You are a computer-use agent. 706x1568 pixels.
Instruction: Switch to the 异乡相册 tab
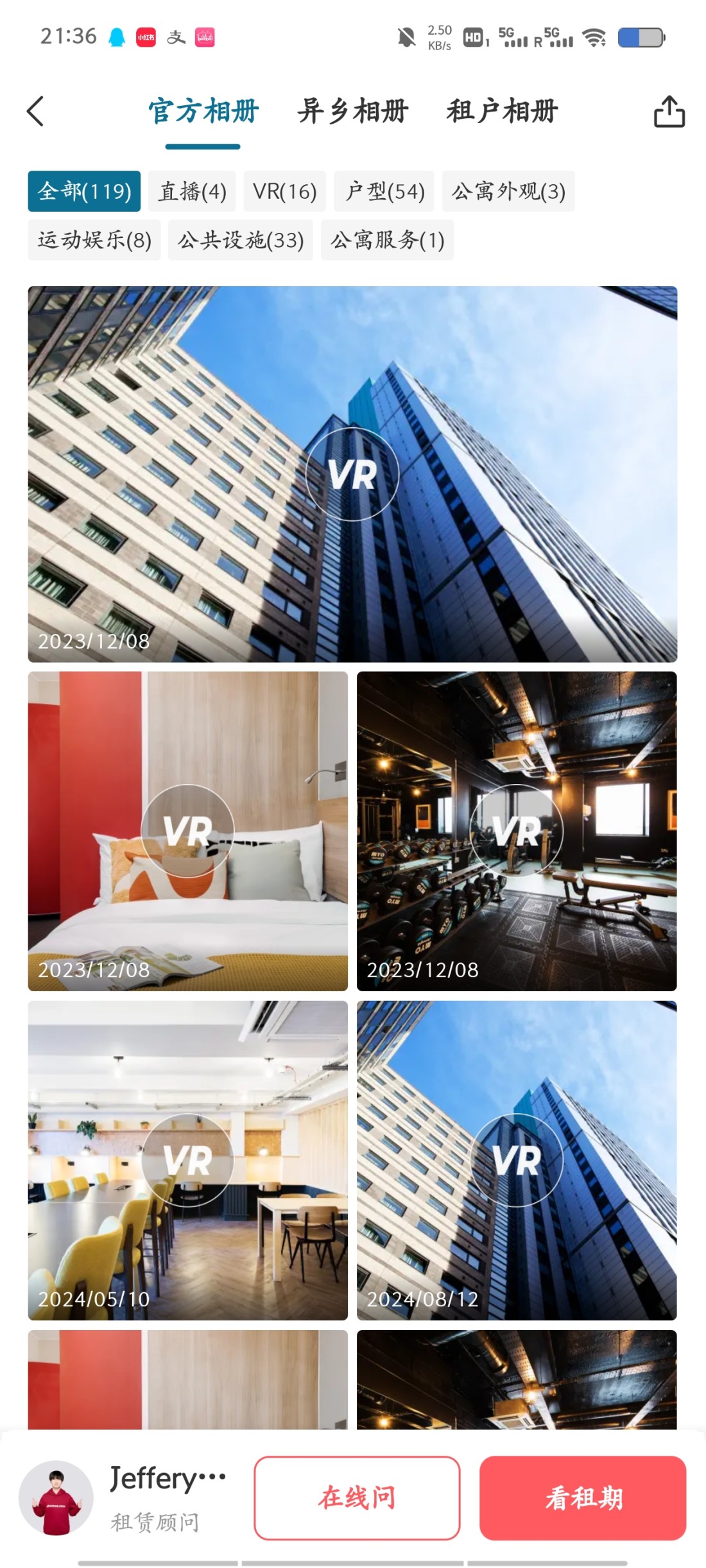352,112
